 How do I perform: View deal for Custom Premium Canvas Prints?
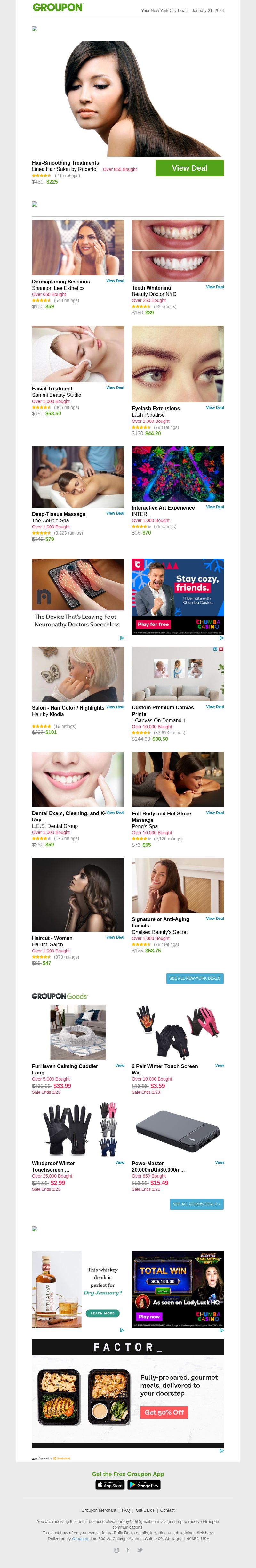(x=215, y=707)
